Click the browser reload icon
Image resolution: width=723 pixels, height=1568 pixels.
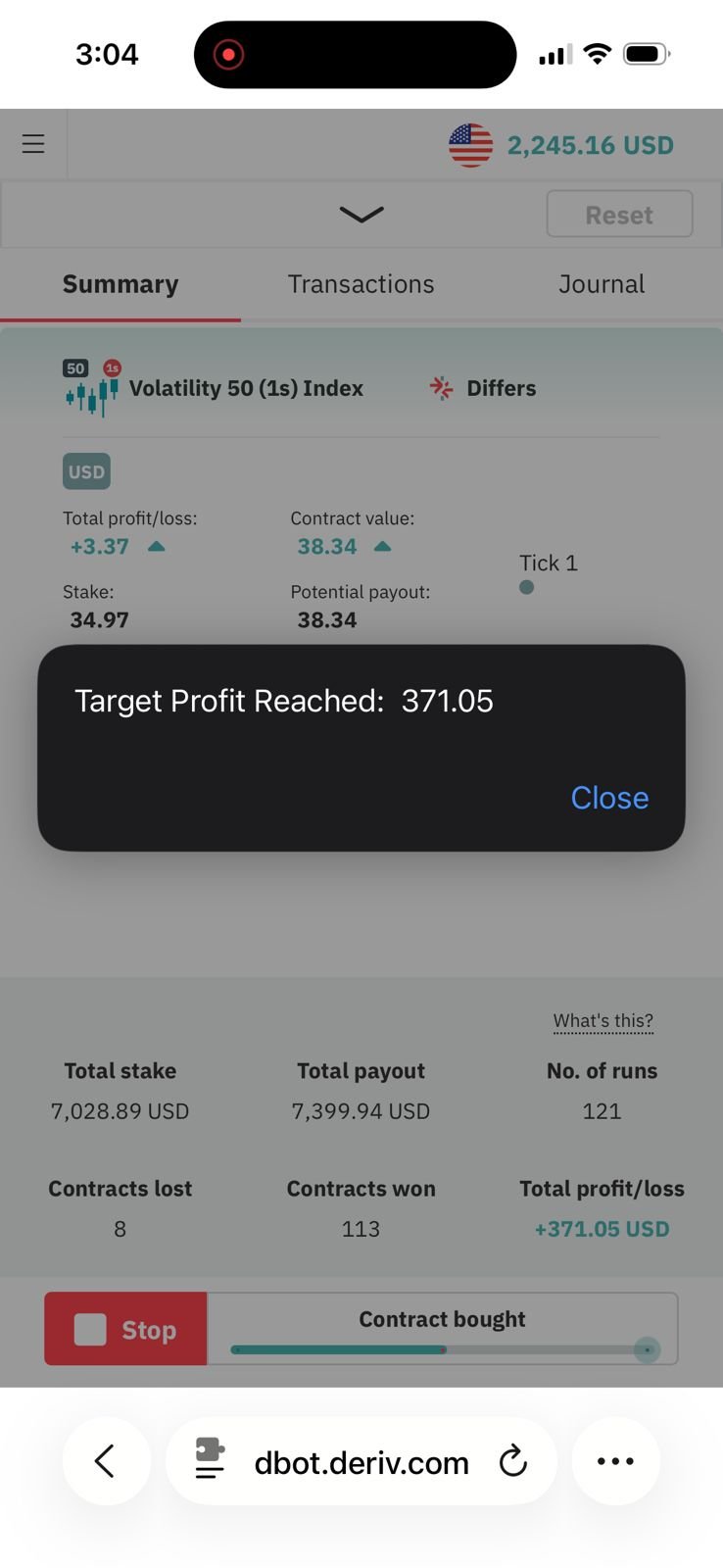(x=513, y=1461)
